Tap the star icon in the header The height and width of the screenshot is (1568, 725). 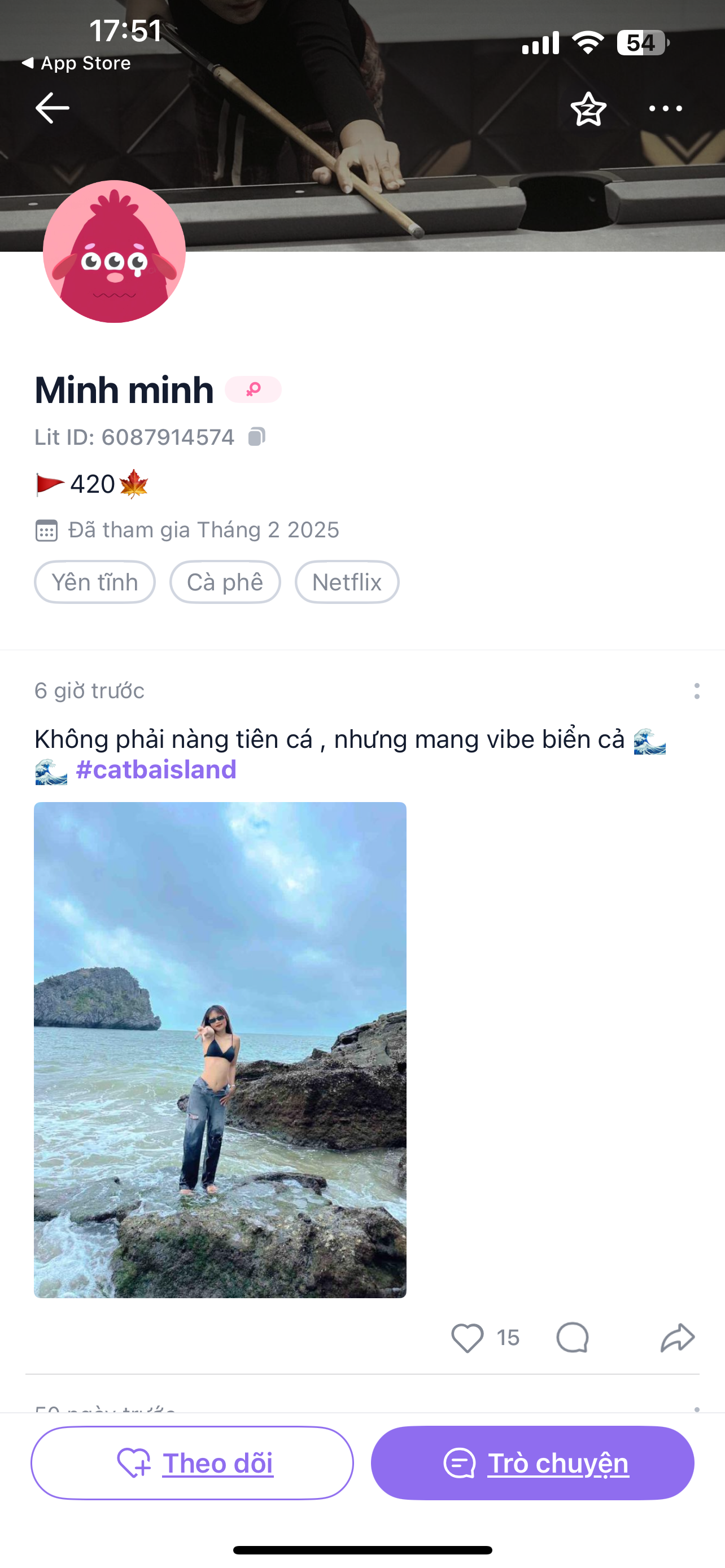[x=588, y=109]
